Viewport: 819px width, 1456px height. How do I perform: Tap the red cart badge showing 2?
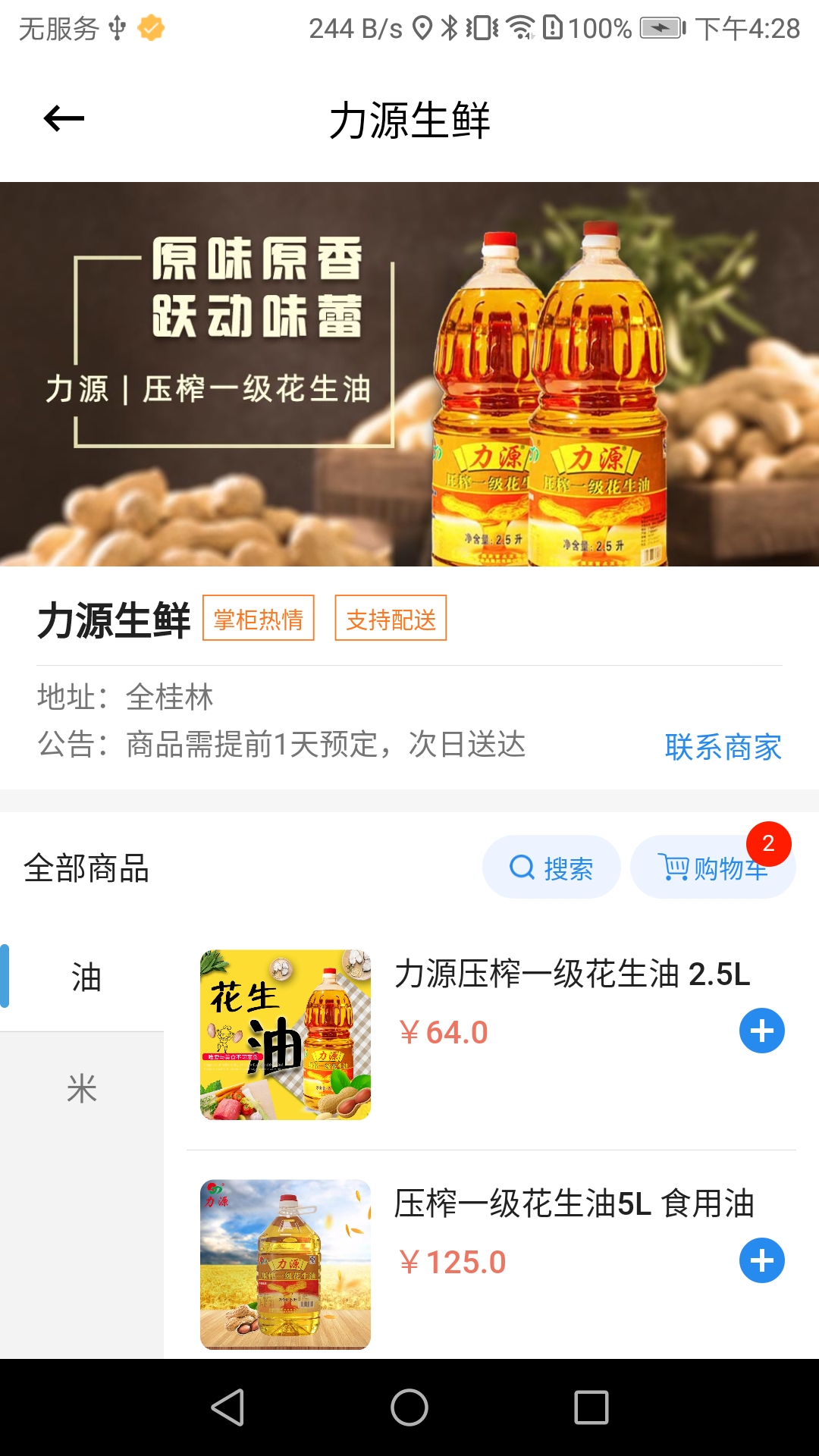[770, 843]
